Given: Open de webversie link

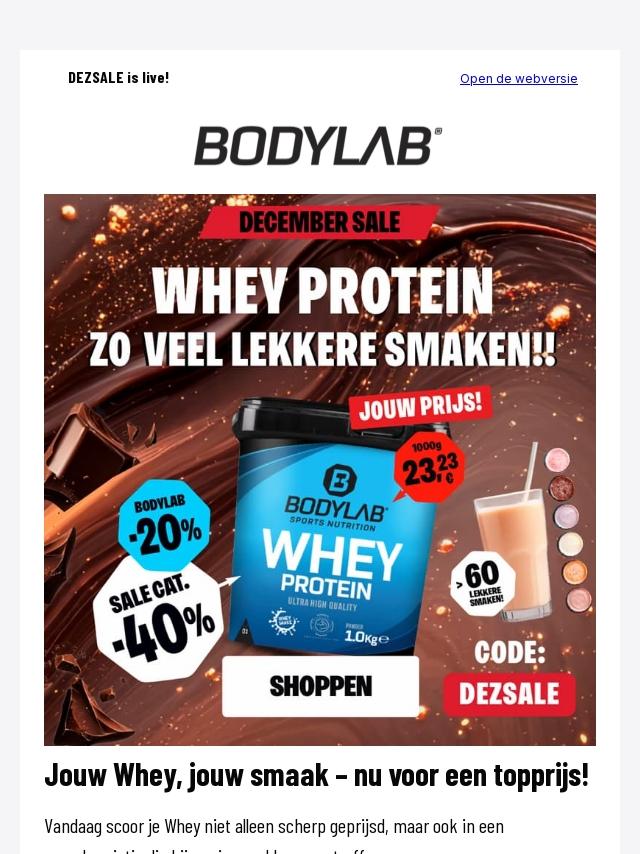Looking at the screenshot, I should point(518,78).
